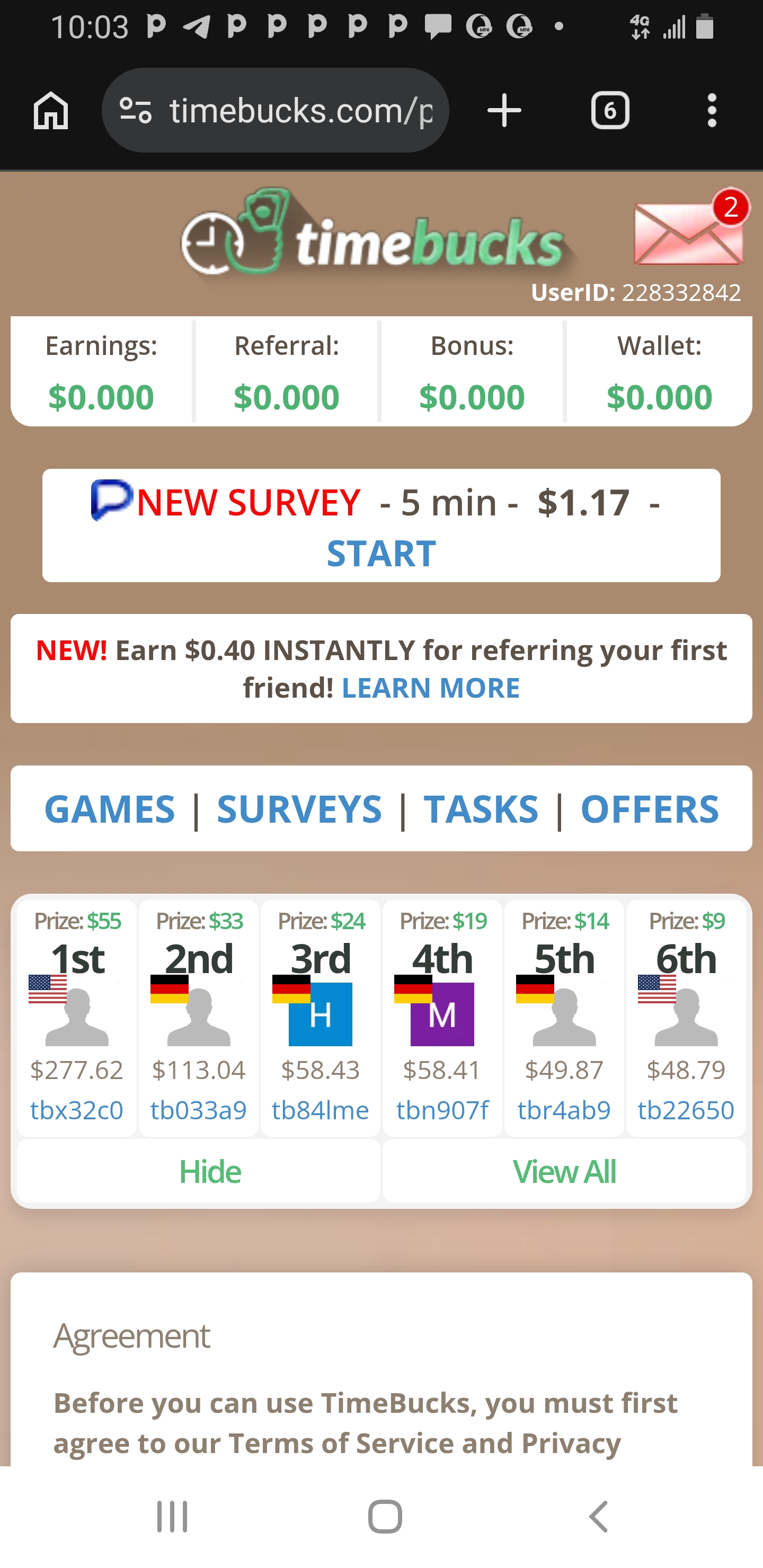763x1568 pixels.
Task: Open the browser overflow menu
Action: (x=711, y=111)
